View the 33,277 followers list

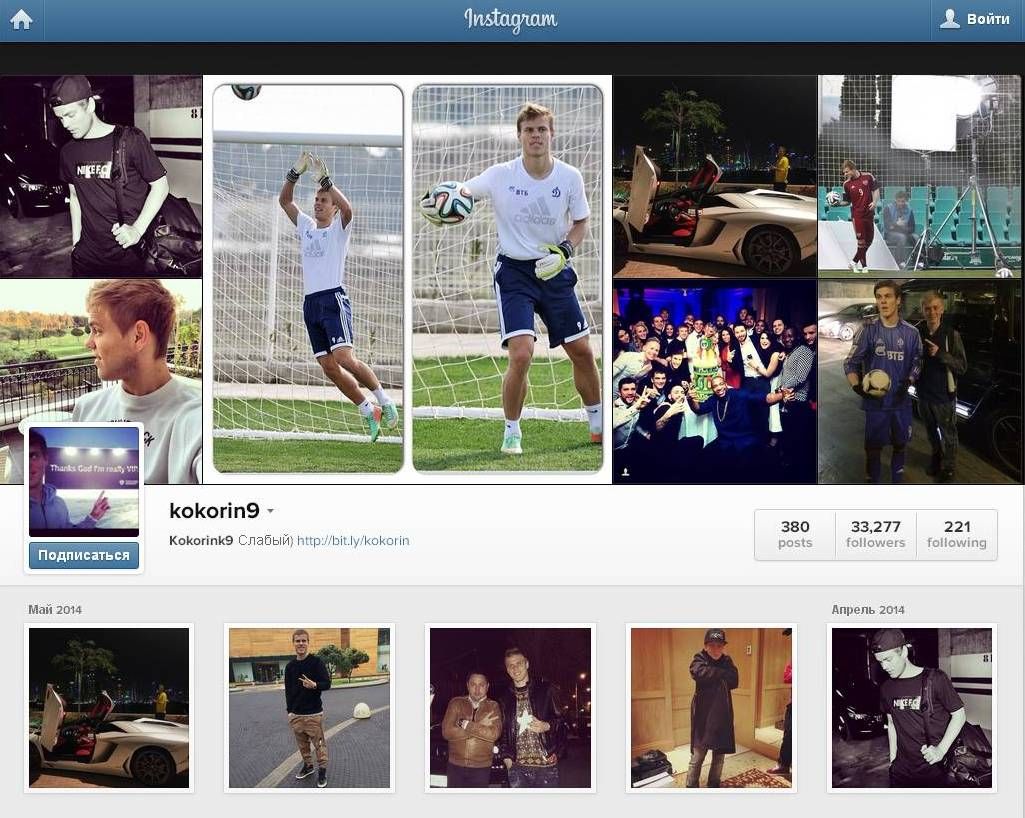[x=875, y=534]
